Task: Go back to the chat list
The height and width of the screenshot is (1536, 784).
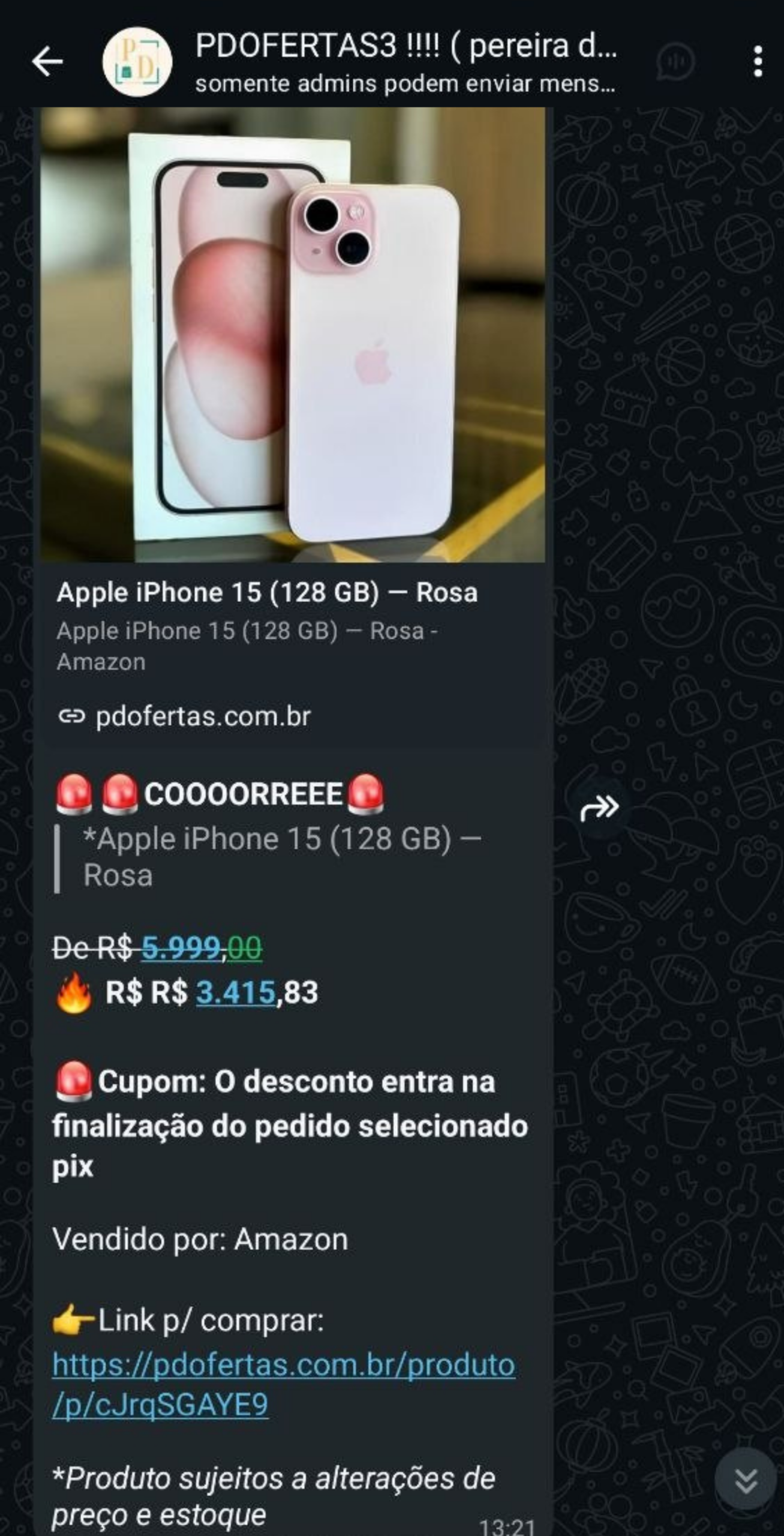Action: 47,61
